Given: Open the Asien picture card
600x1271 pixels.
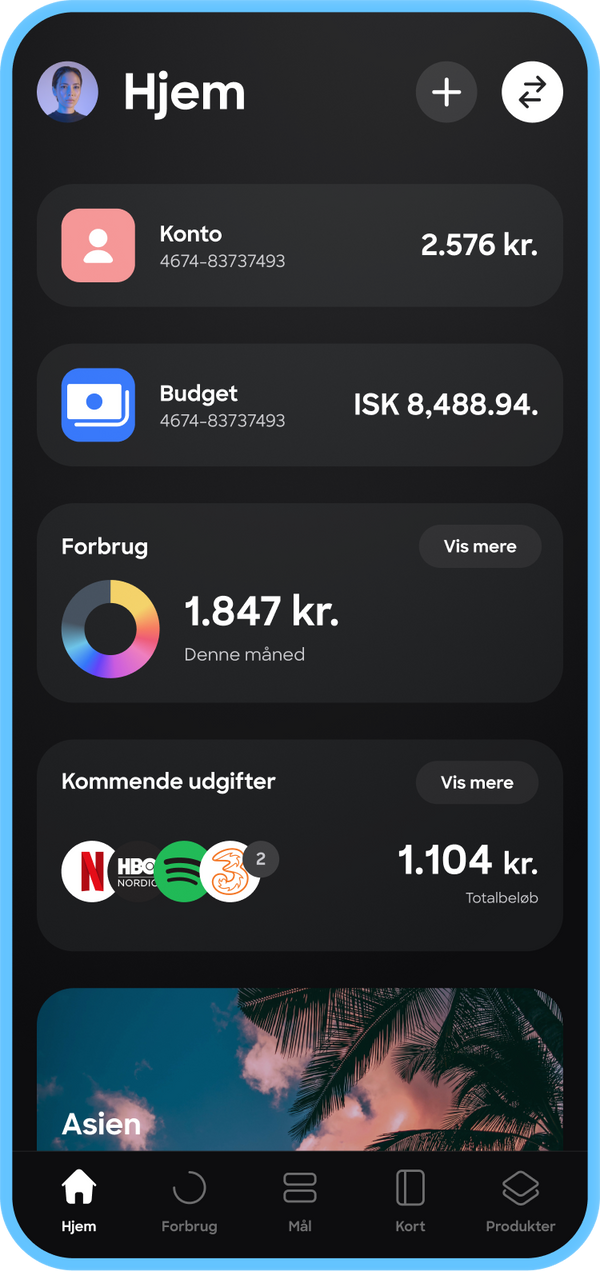Looking at the screenshot, I should [300, 1070].
